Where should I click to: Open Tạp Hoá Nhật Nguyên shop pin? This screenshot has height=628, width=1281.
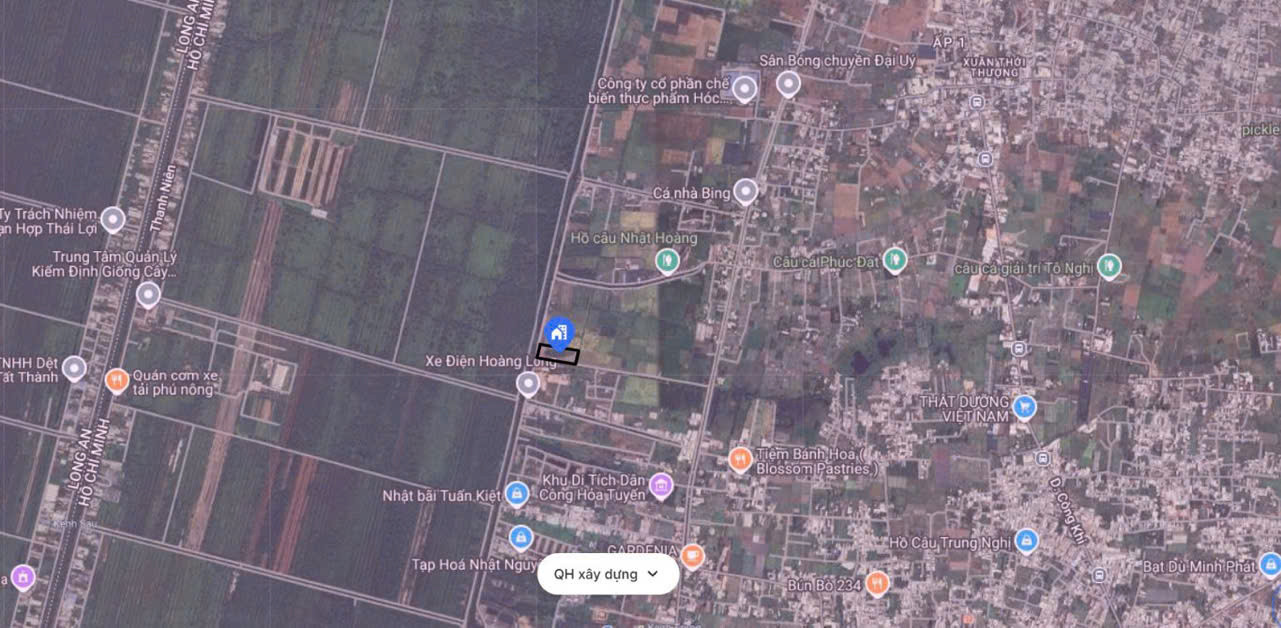tap(520, 538)
